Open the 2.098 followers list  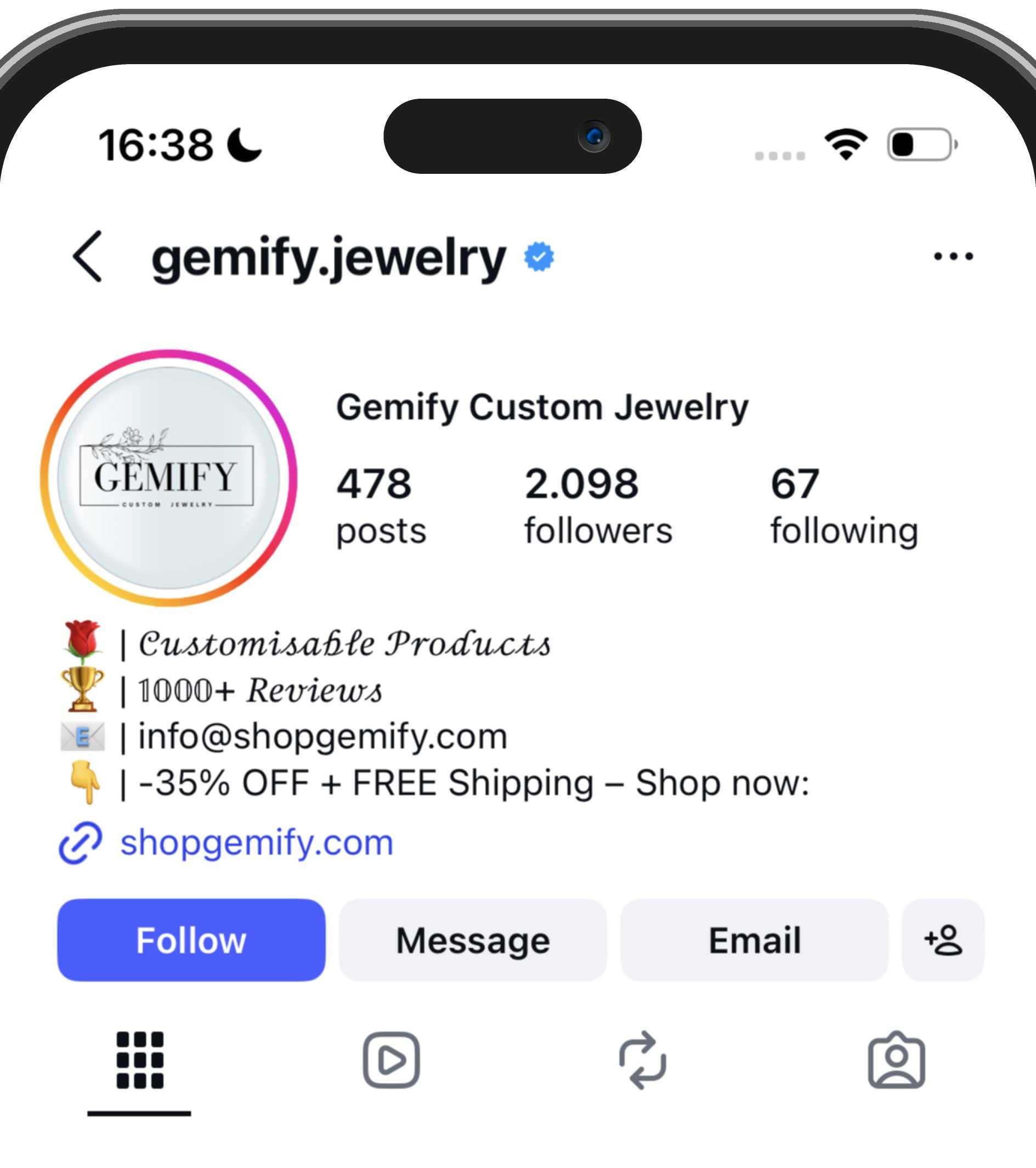click(x=598, y=506)
